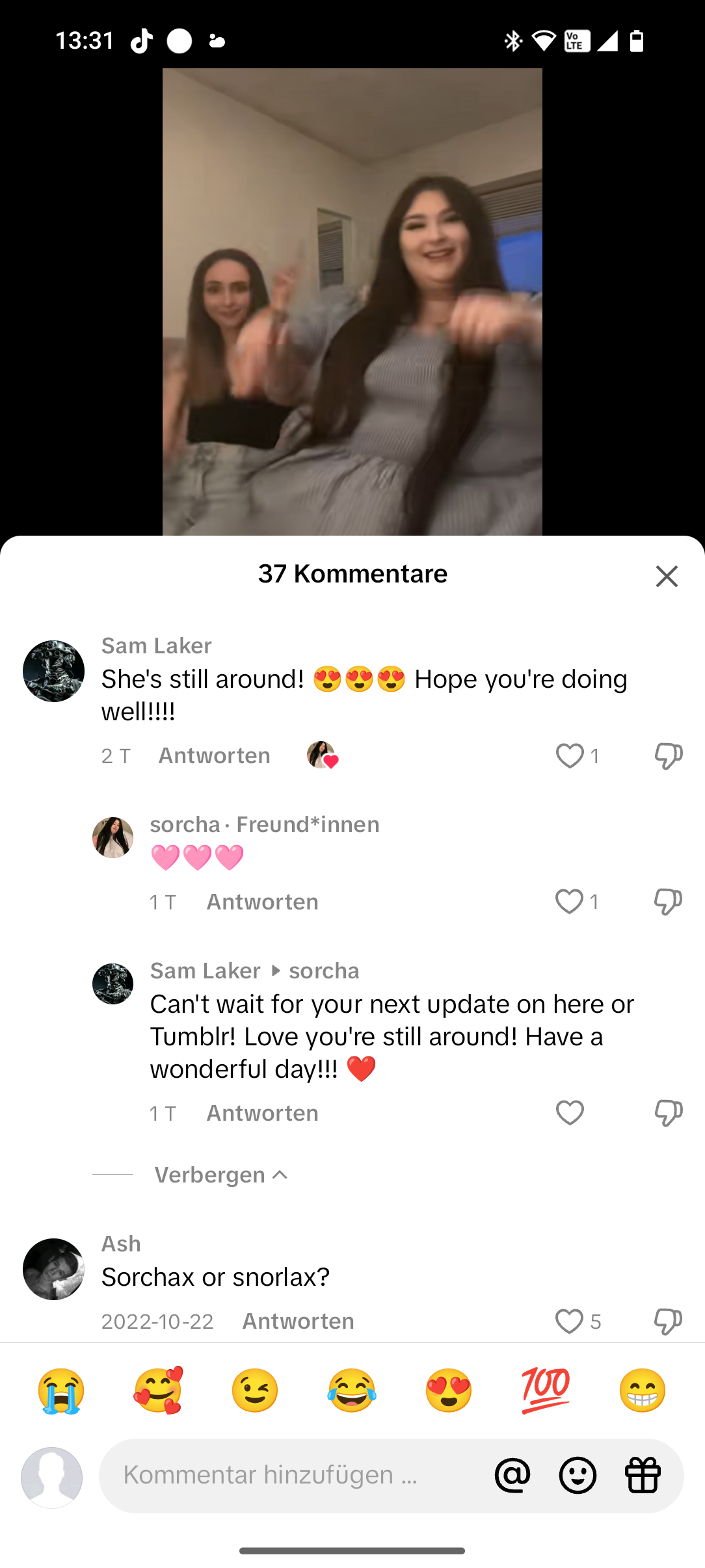Like Ash's "Sorchax or snorlax?" comment
Image resolution: width=705 pixels, height=1568 pixels.
coord(569,1321)
